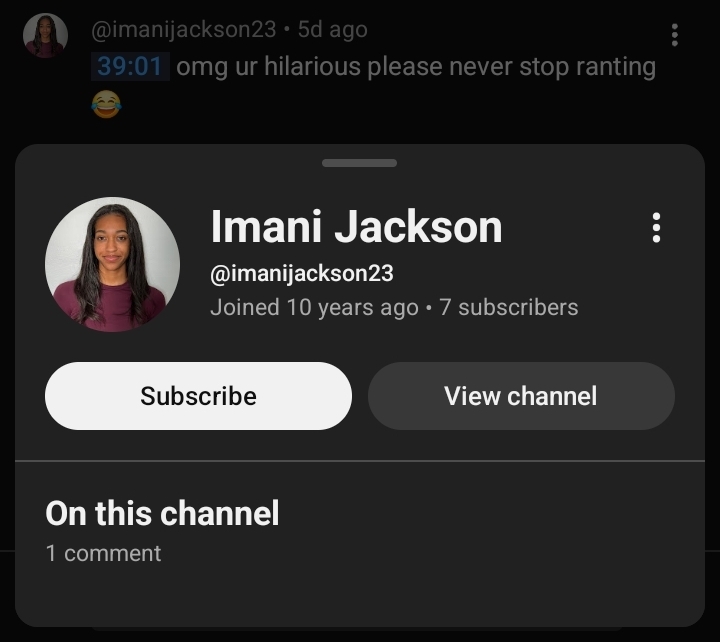Screen dimensions: 720x642
Task: Open overflow menu beside Imani Jackson name
Action: [x=656, y=227]
